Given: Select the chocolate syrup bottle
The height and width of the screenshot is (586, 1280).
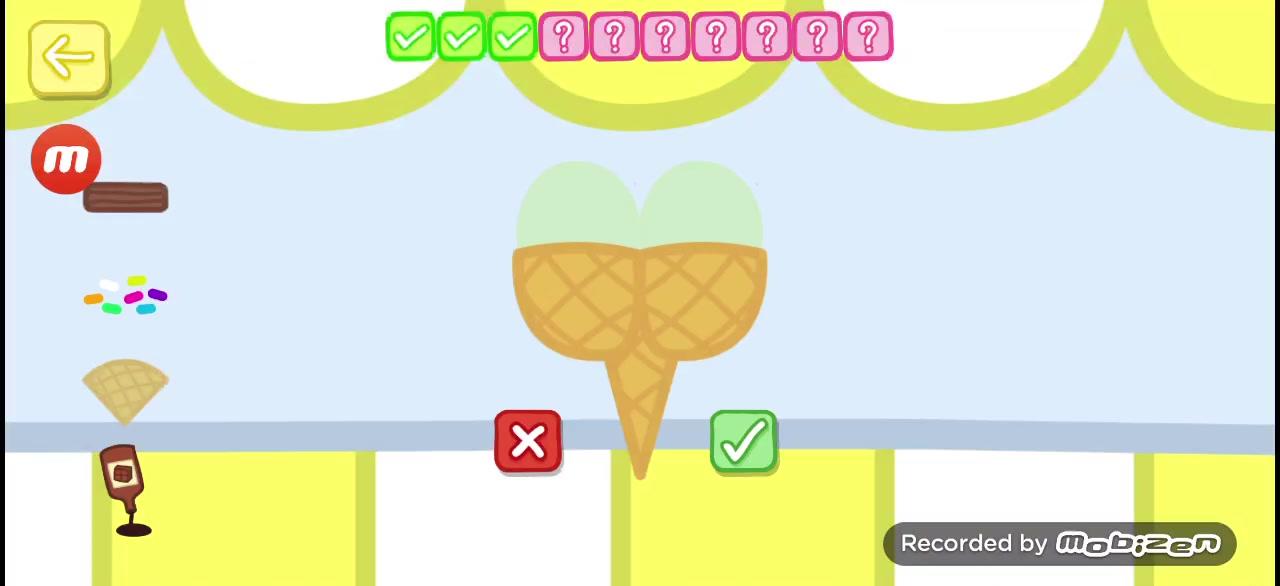Looking at the screenshot, I should (x=125, y=490).
